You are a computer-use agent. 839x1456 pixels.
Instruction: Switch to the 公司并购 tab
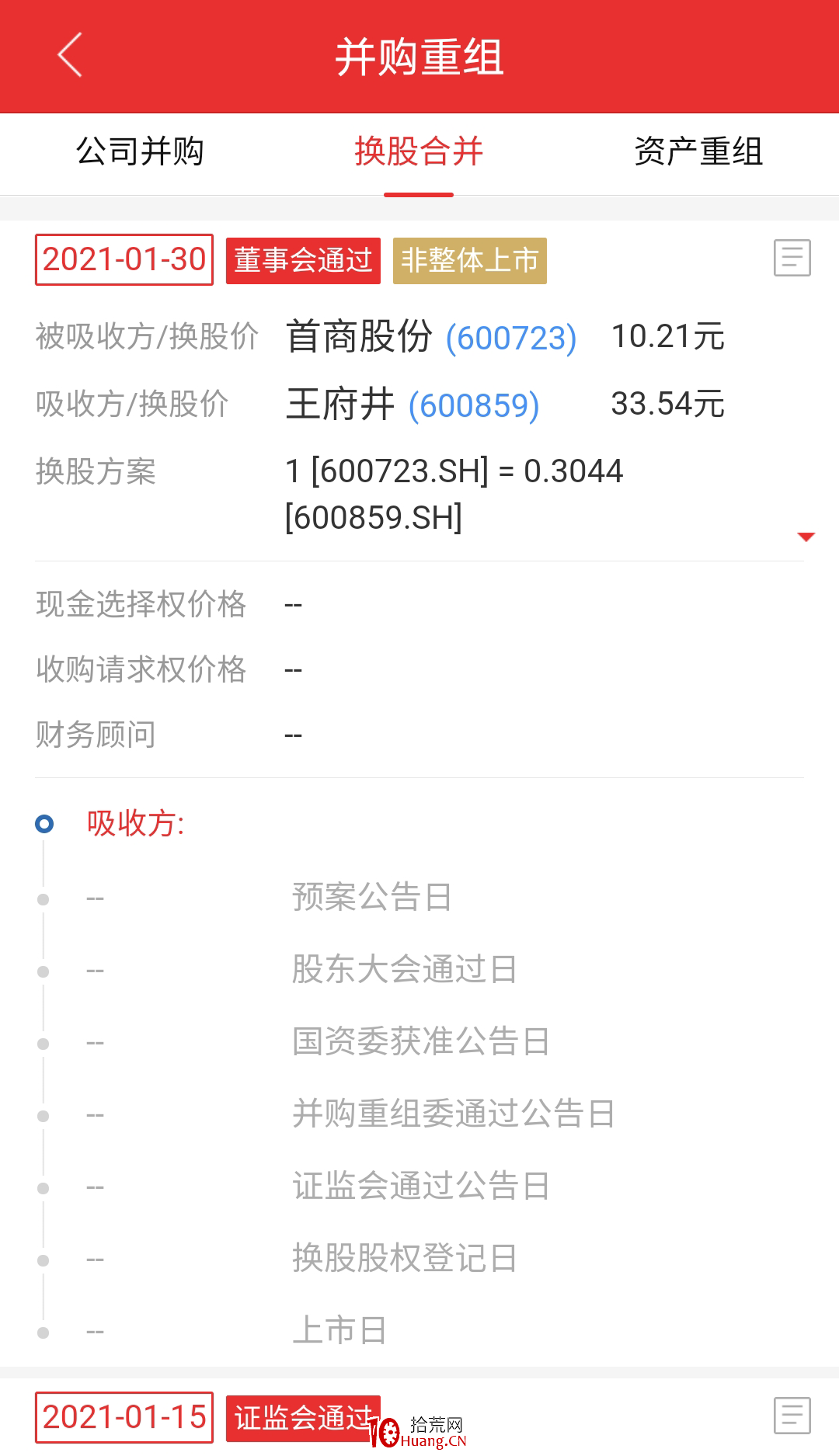pos(140,151)
